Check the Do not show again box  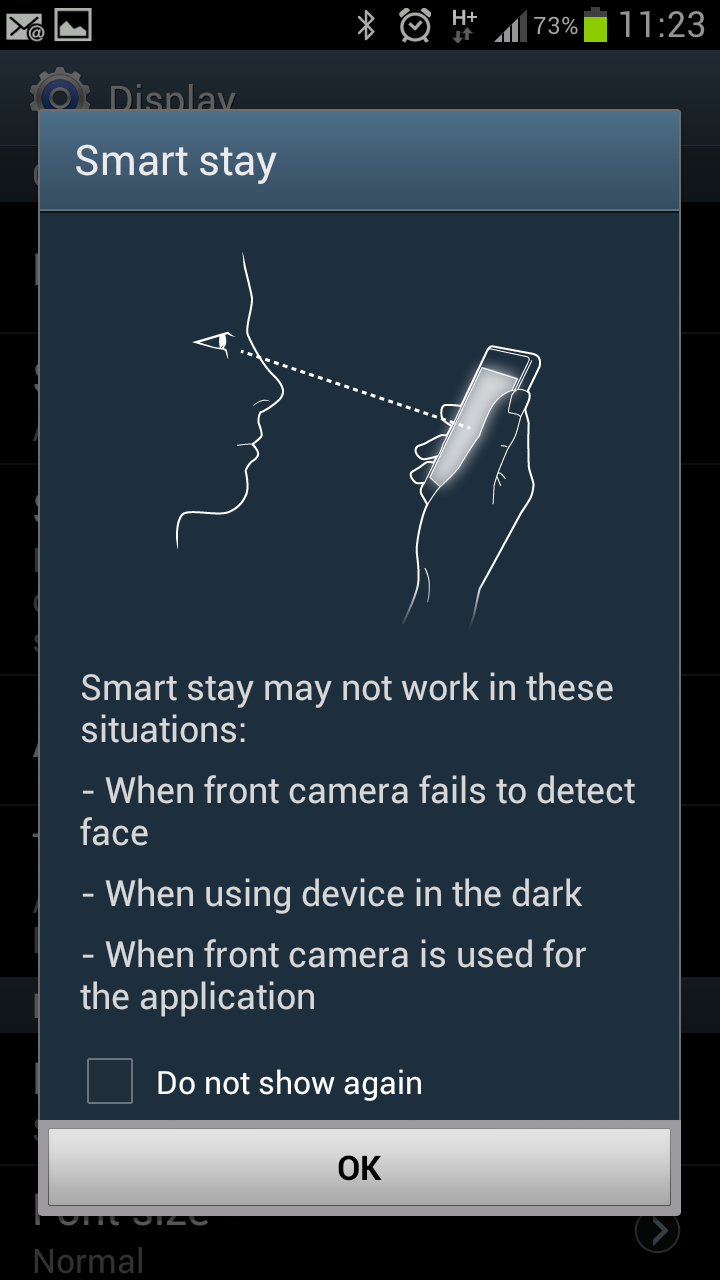click(110, 1081)
